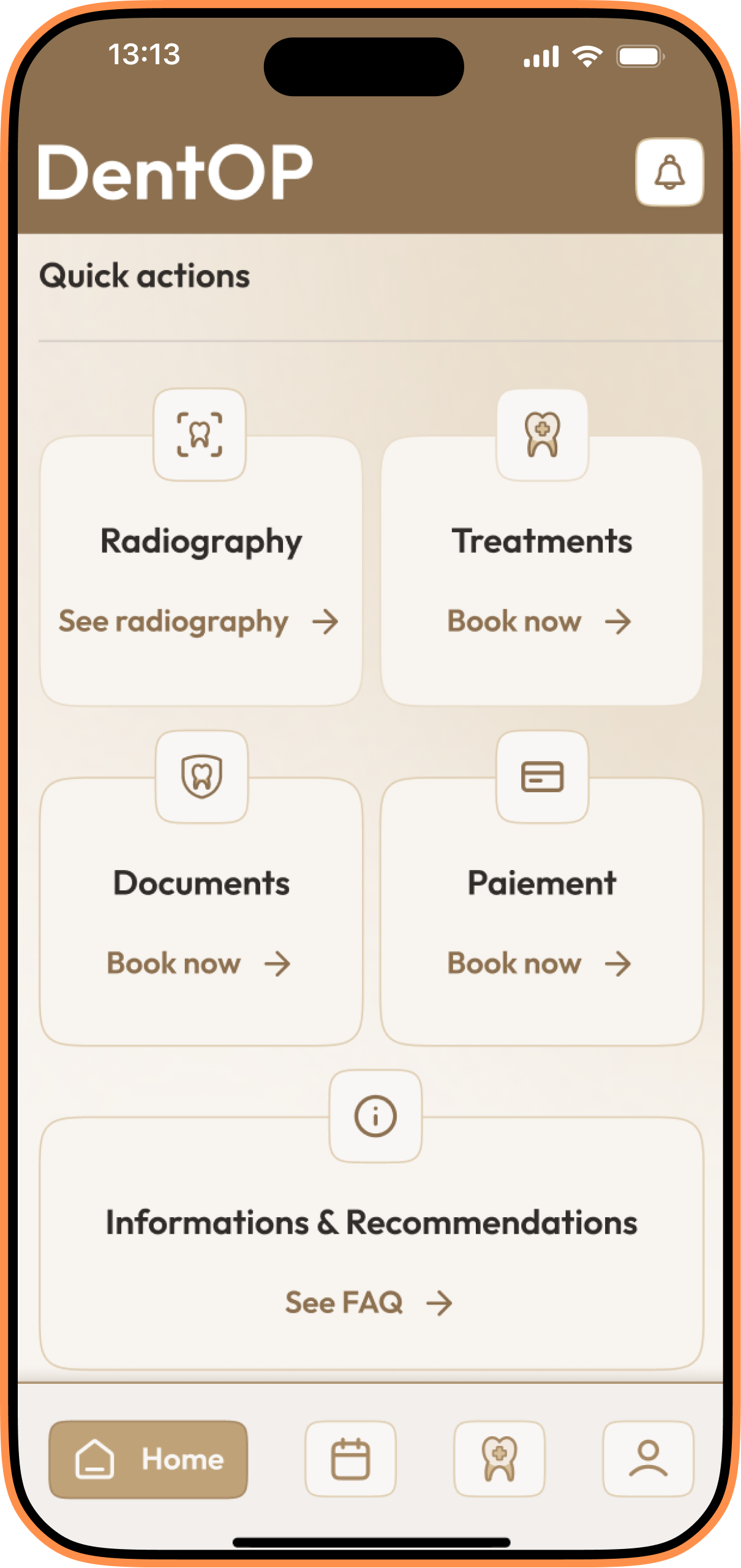Open the Informations & Recommendations card

(371, 1243)
